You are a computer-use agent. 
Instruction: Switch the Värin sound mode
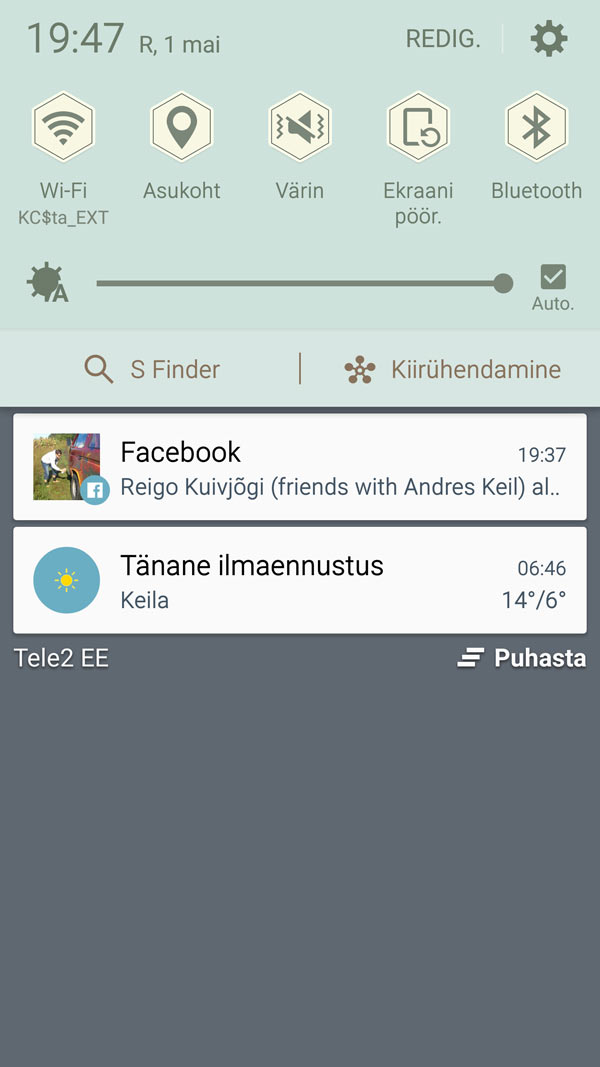(300, 127)
